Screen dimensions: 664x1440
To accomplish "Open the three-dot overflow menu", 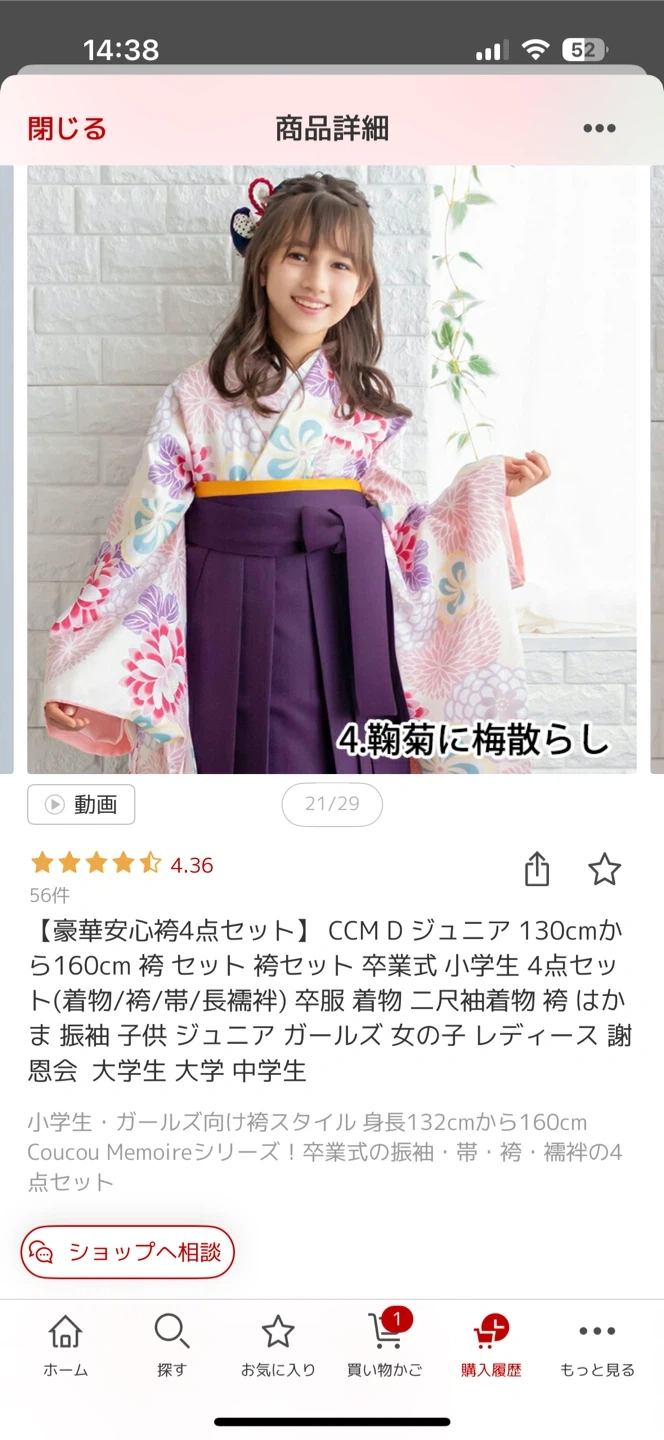I will click(x=599, y=129).
